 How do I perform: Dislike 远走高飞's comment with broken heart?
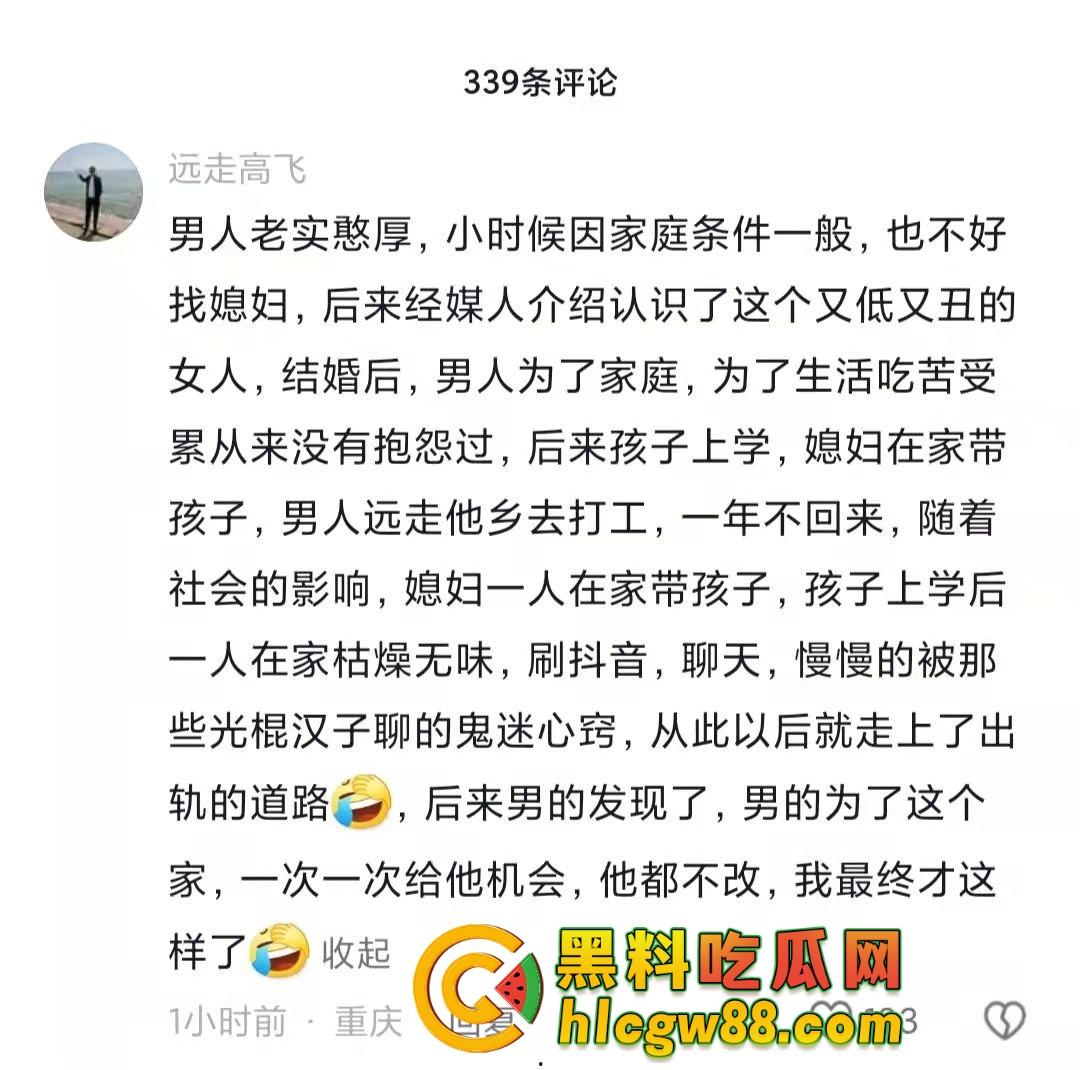click(x=1004, y=1020)
